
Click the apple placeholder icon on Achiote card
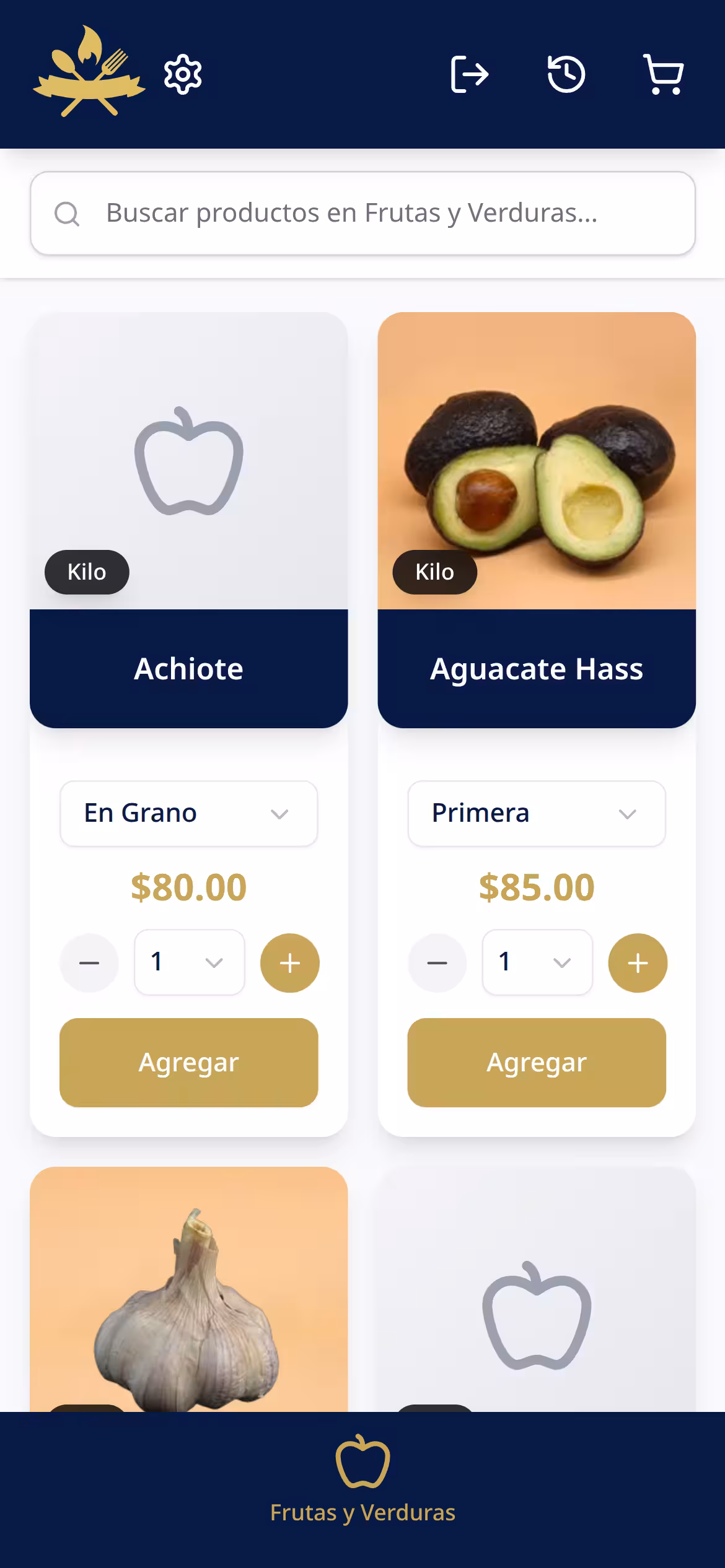point(187,461)
